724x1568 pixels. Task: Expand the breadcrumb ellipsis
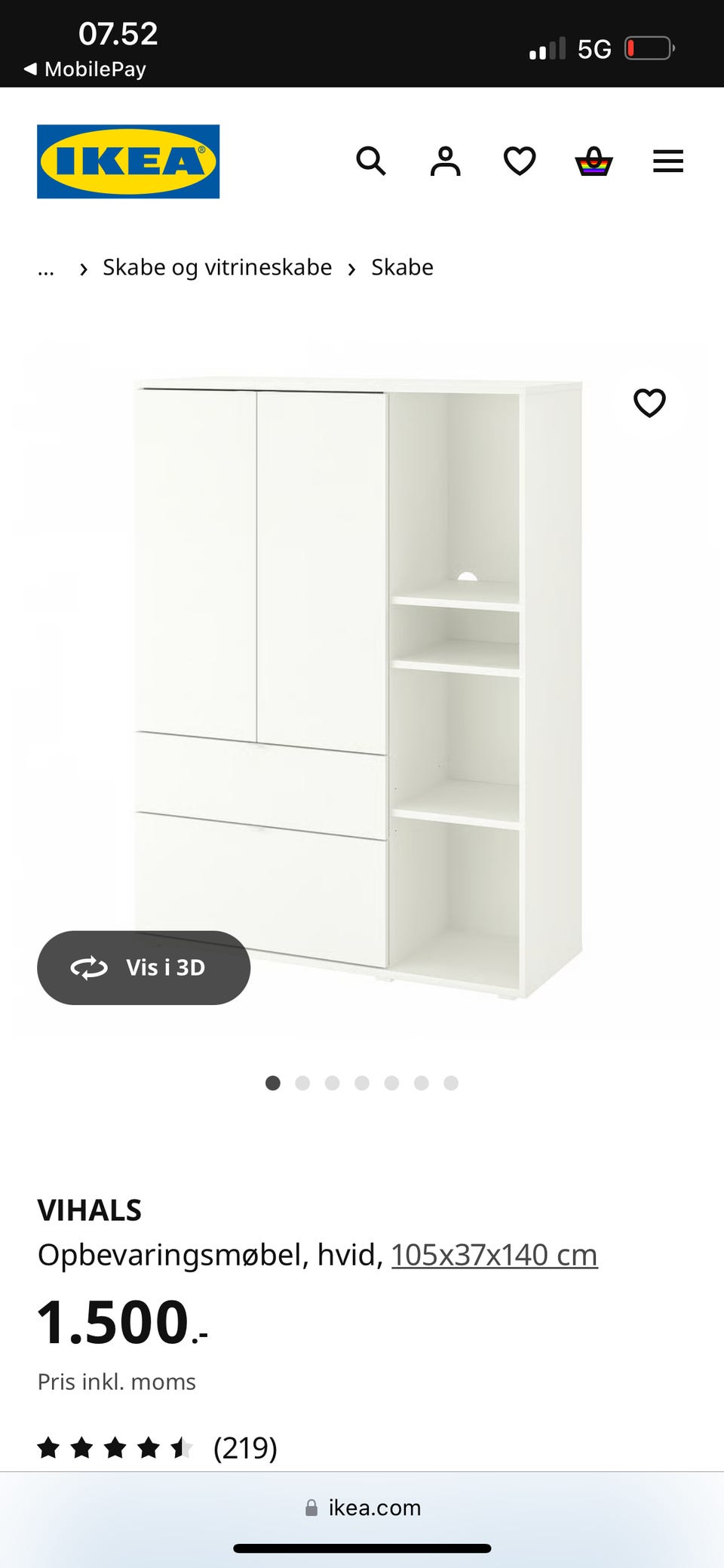point(46,268)
